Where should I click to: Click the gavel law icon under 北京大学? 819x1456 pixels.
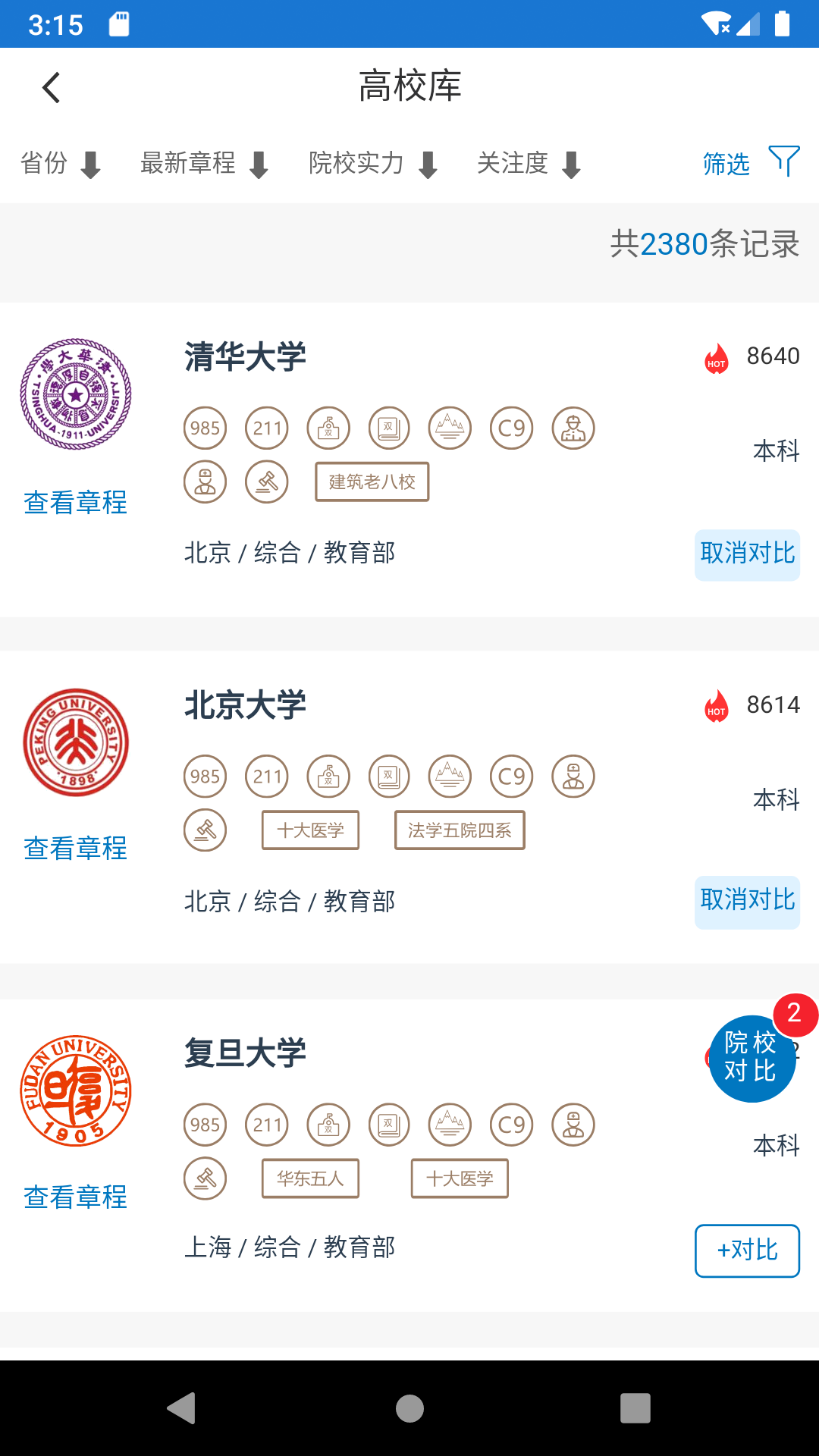point(205,830)
